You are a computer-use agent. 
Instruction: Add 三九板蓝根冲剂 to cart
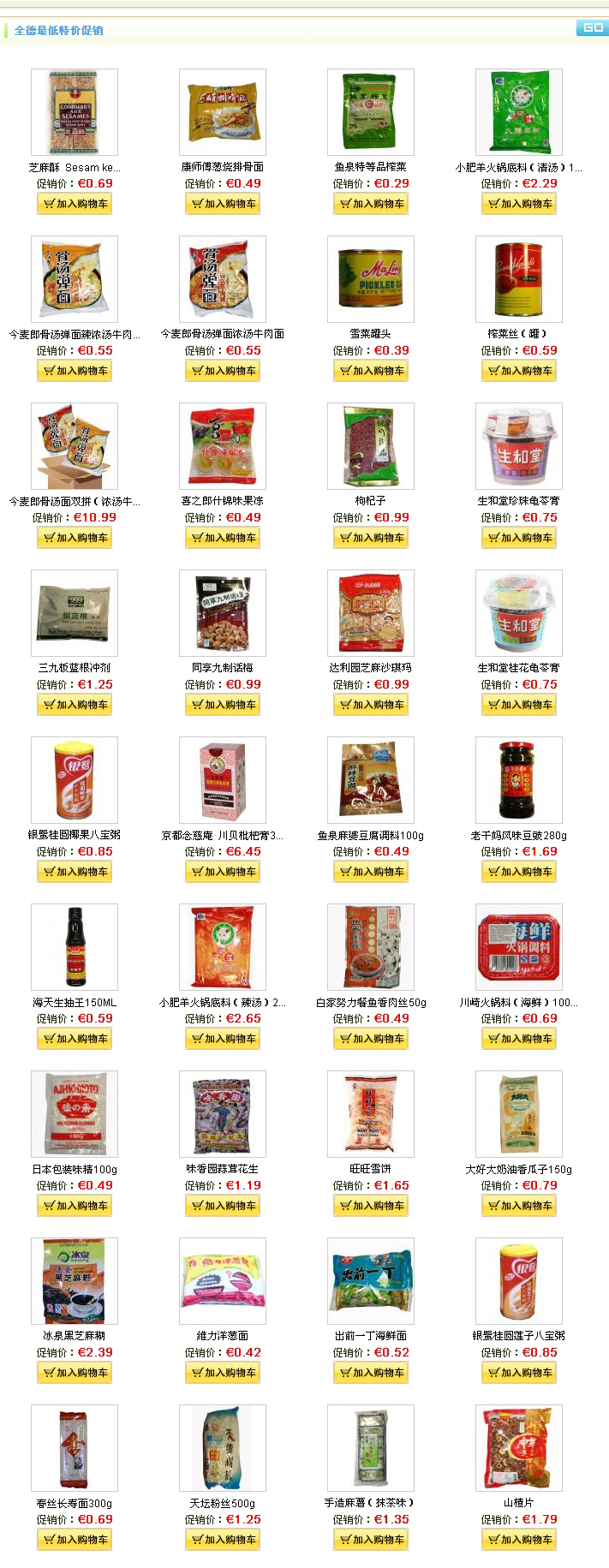tap(75, 705)
